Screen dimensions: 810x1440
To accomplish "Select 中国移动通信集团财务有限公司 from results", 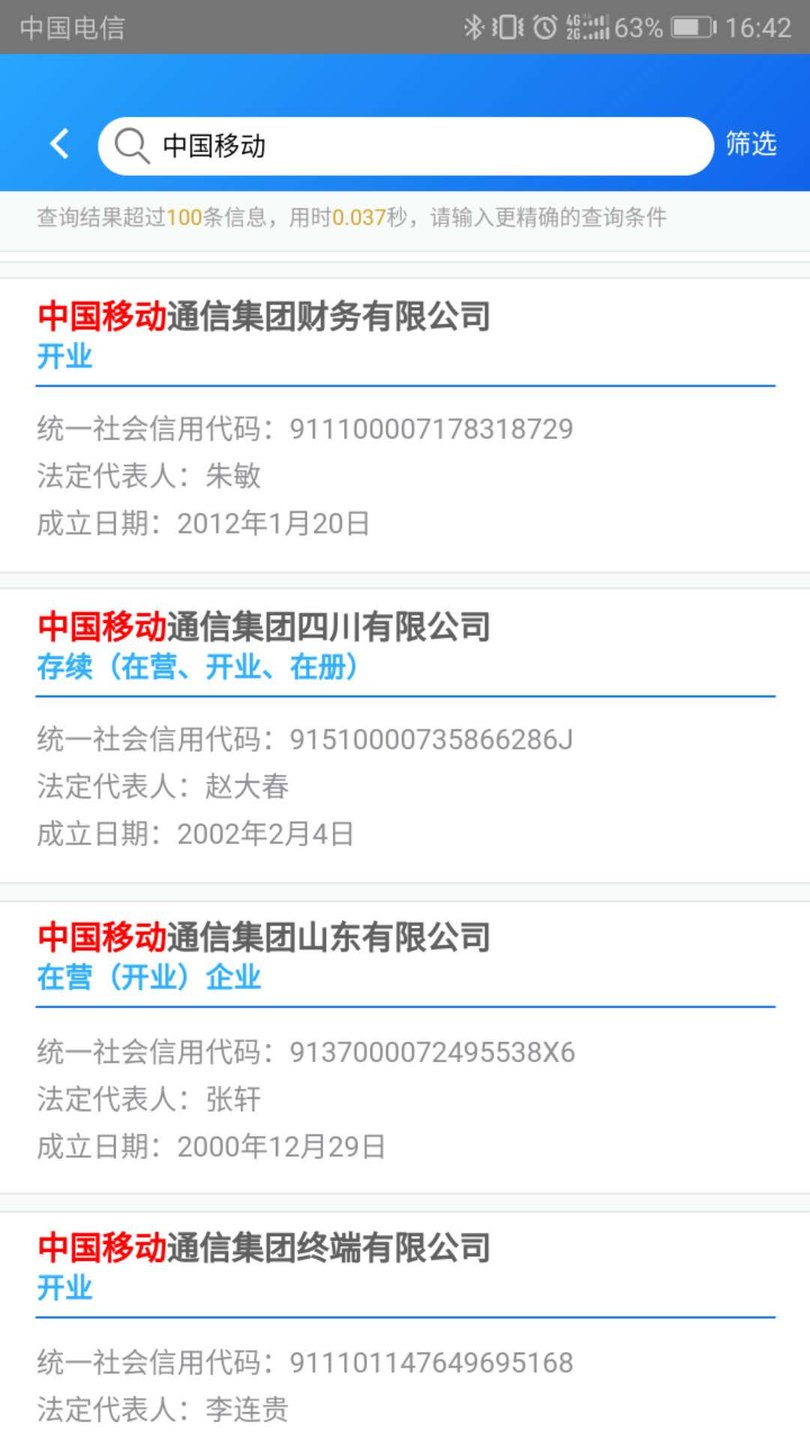I will click(x=263, y=317).
